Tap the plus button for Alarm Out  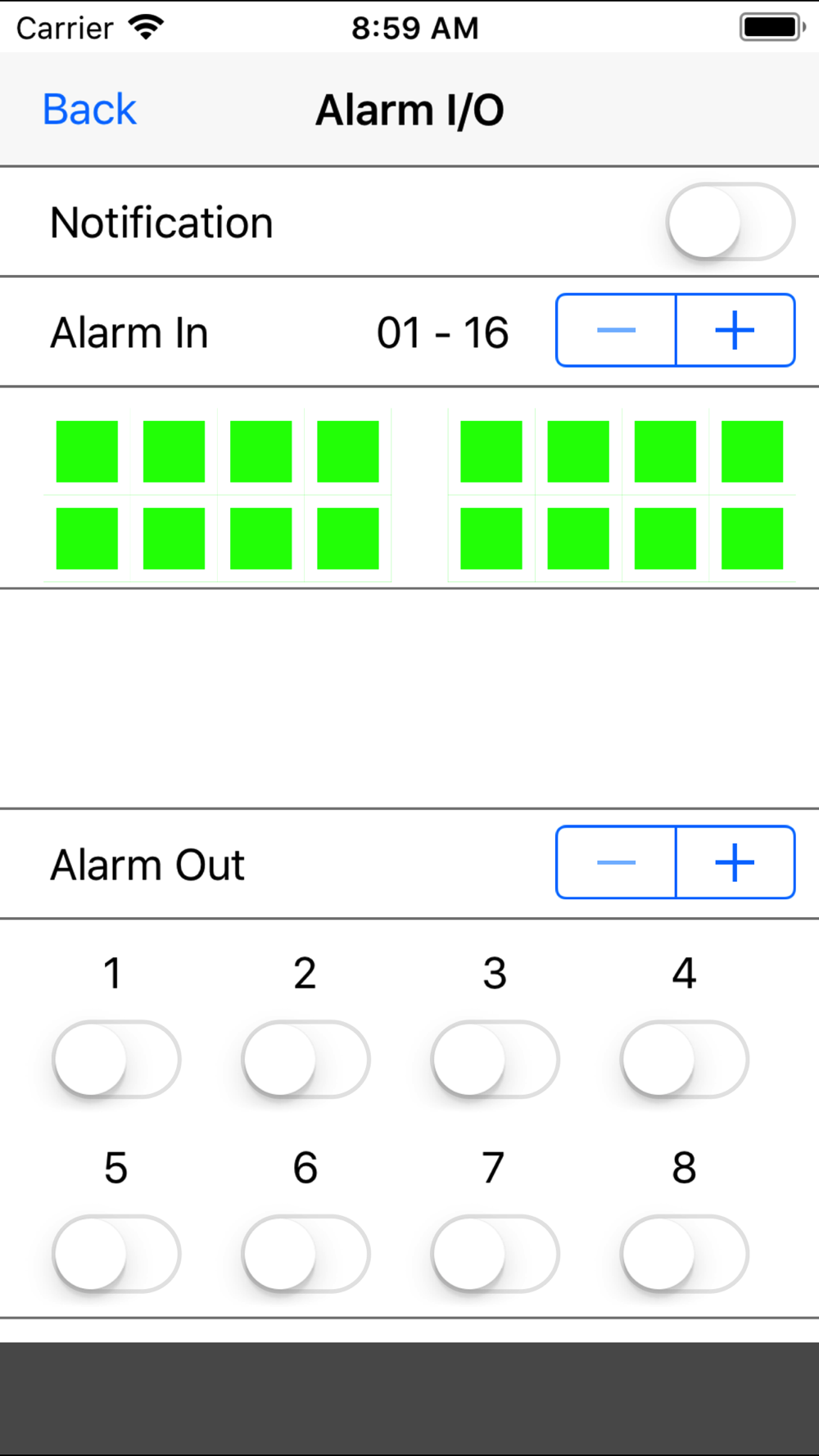click(x=735, y=862)
